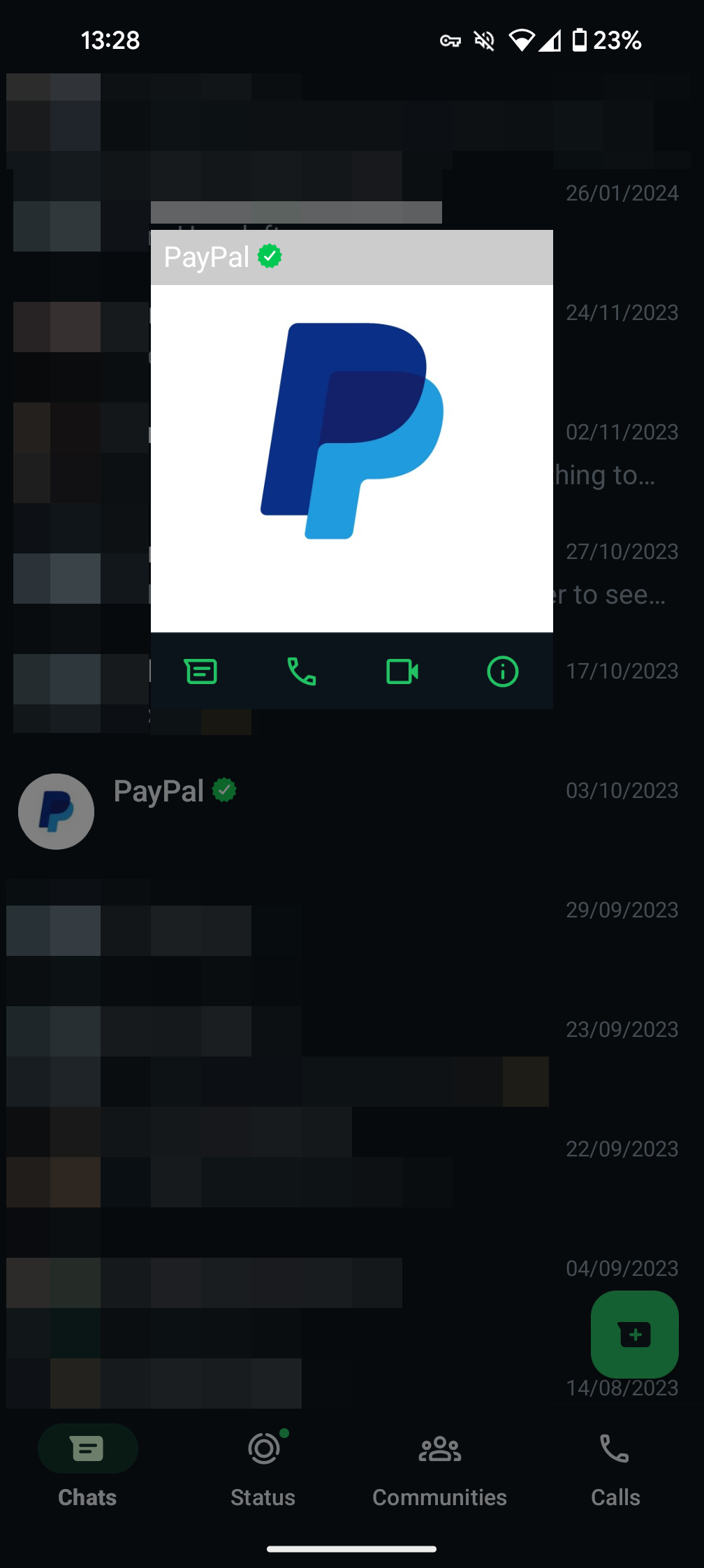Tap the muted sound icon in status bar
The image size is (704, 1568).
pos(483,41)
